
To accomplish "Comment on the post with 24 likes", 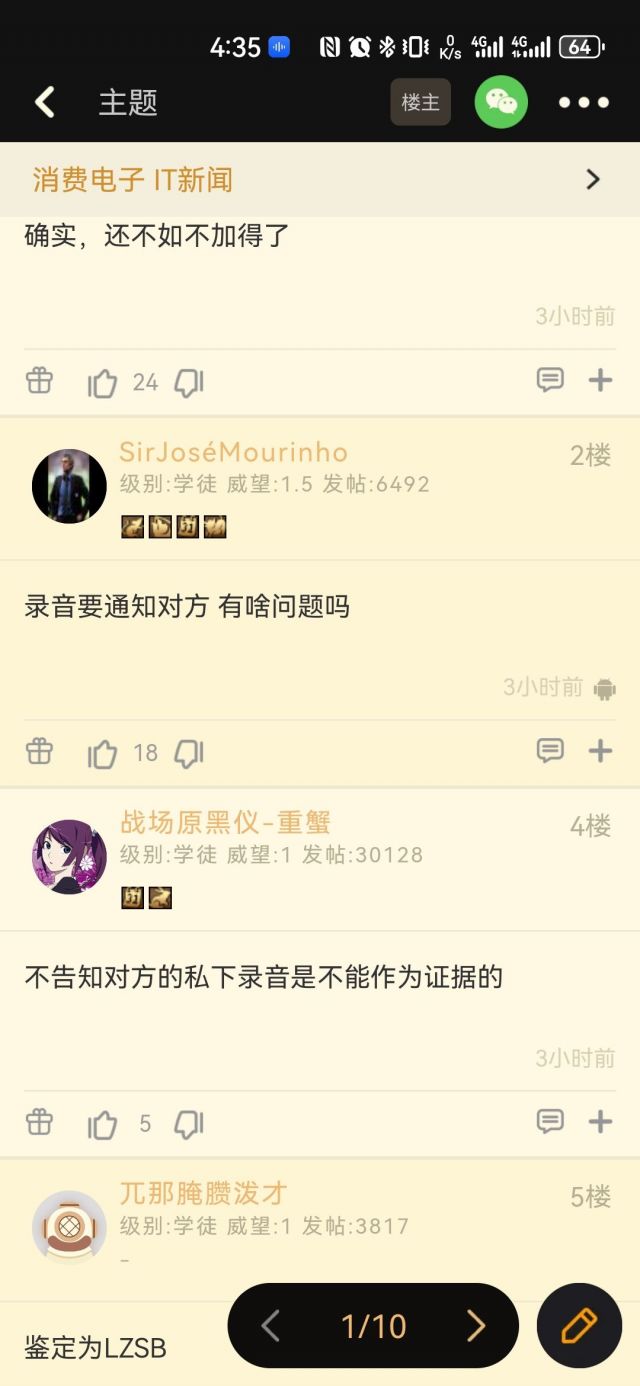I will 550,380.
